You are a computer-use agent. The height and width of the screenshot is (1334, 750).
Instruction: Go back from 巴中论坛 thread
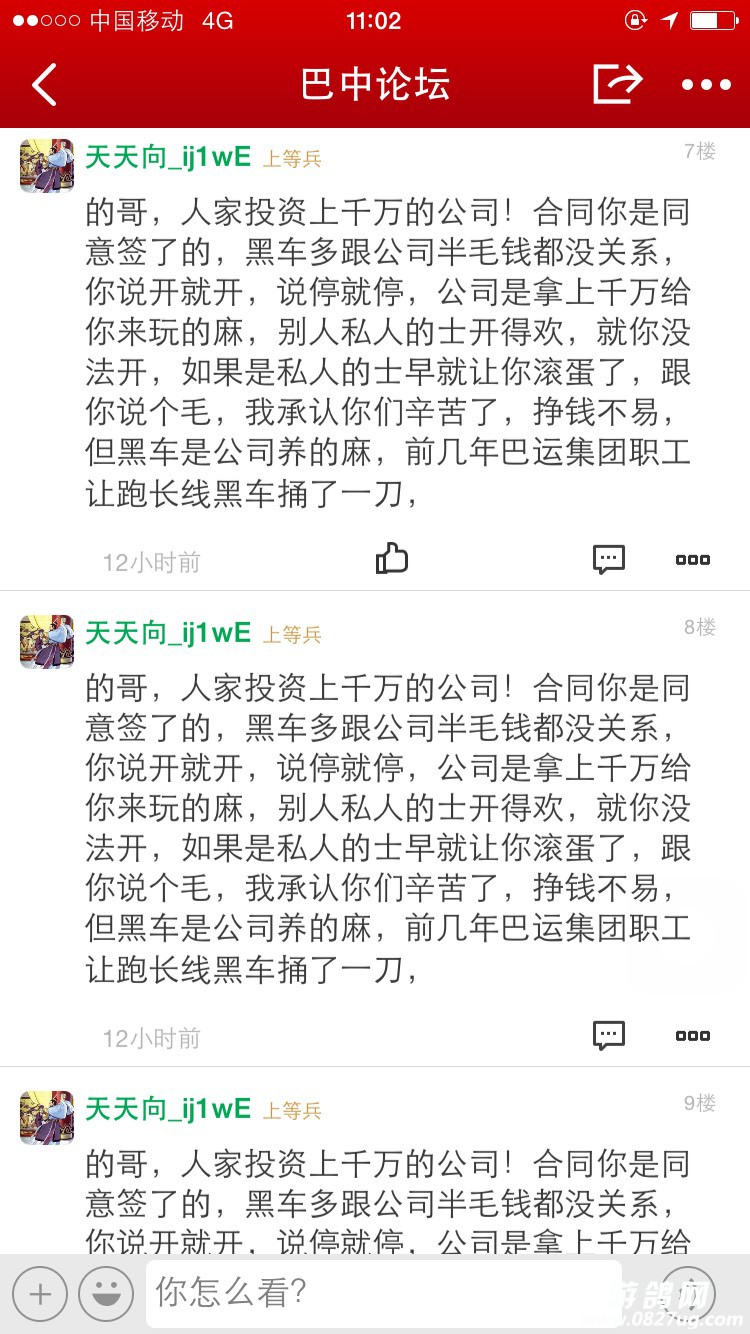pos(45,84)
